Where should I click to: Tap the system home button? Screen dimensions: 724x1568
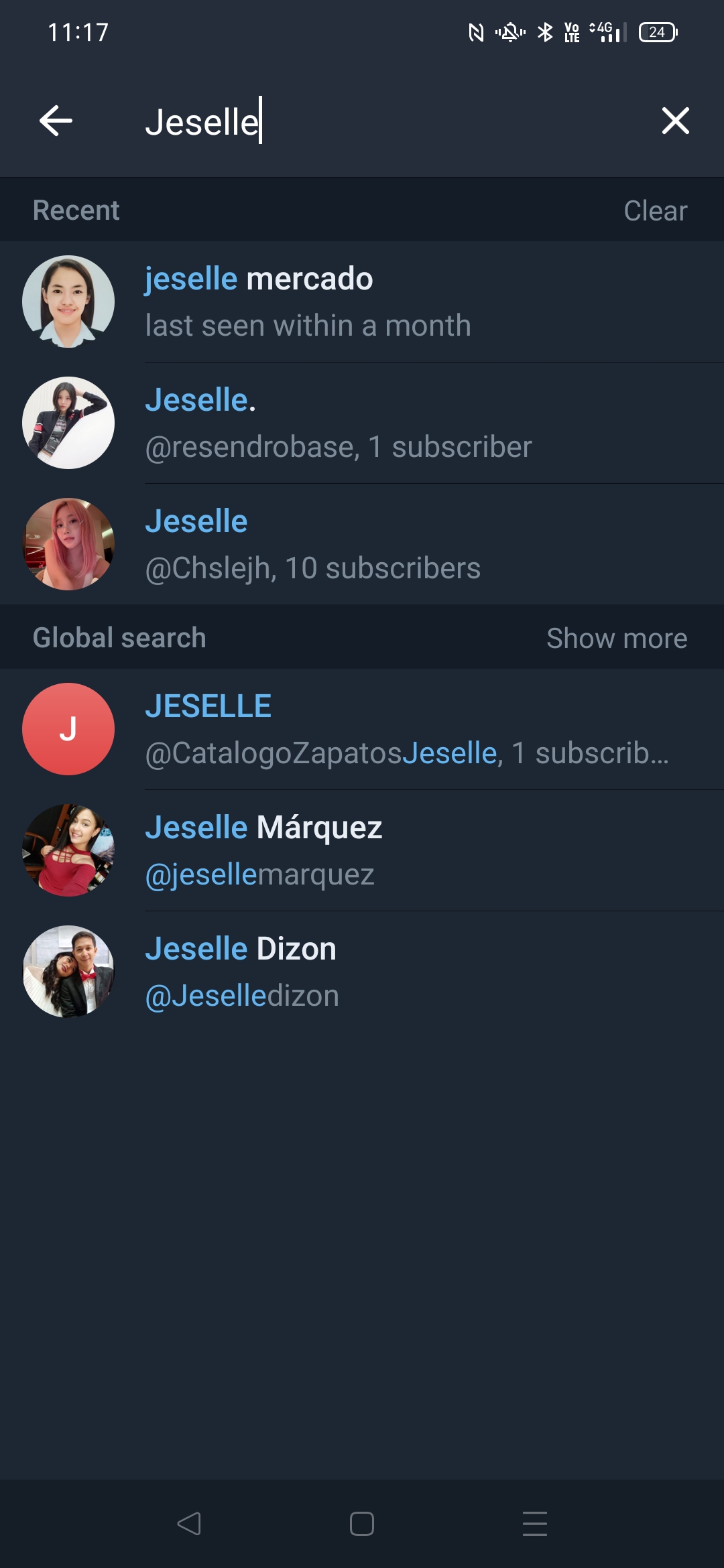[x=362, y=1524]
